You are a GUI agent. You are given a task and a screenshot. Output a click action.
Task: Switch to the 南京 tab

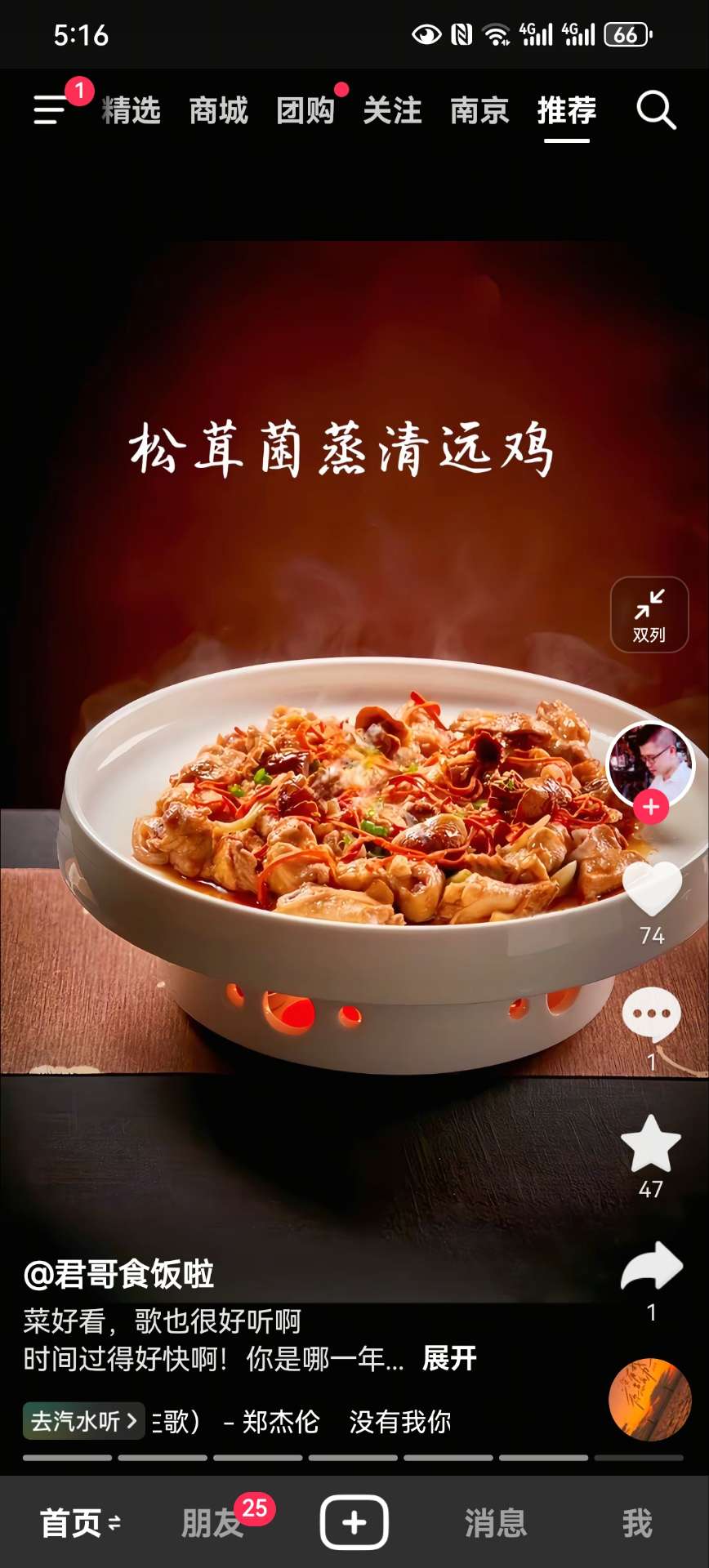[479, 110]
